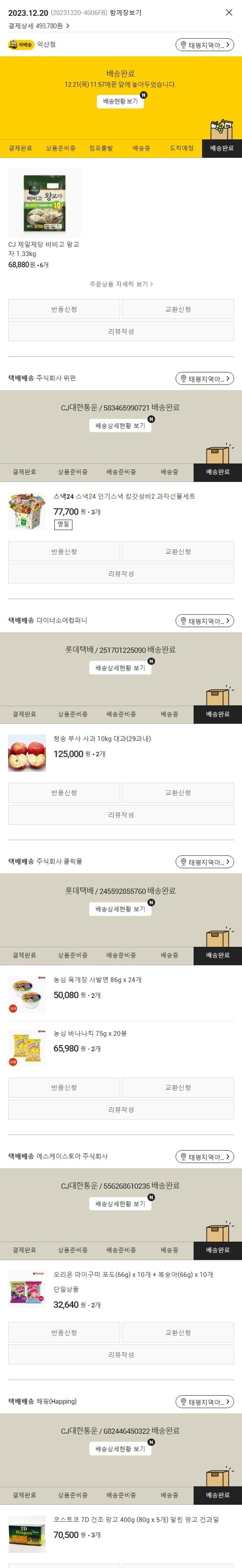Write 리뷰작성 for 비비고 왕교자 order
The image size is (242, 1568).
pyautogui.click(x=121, y=331)
